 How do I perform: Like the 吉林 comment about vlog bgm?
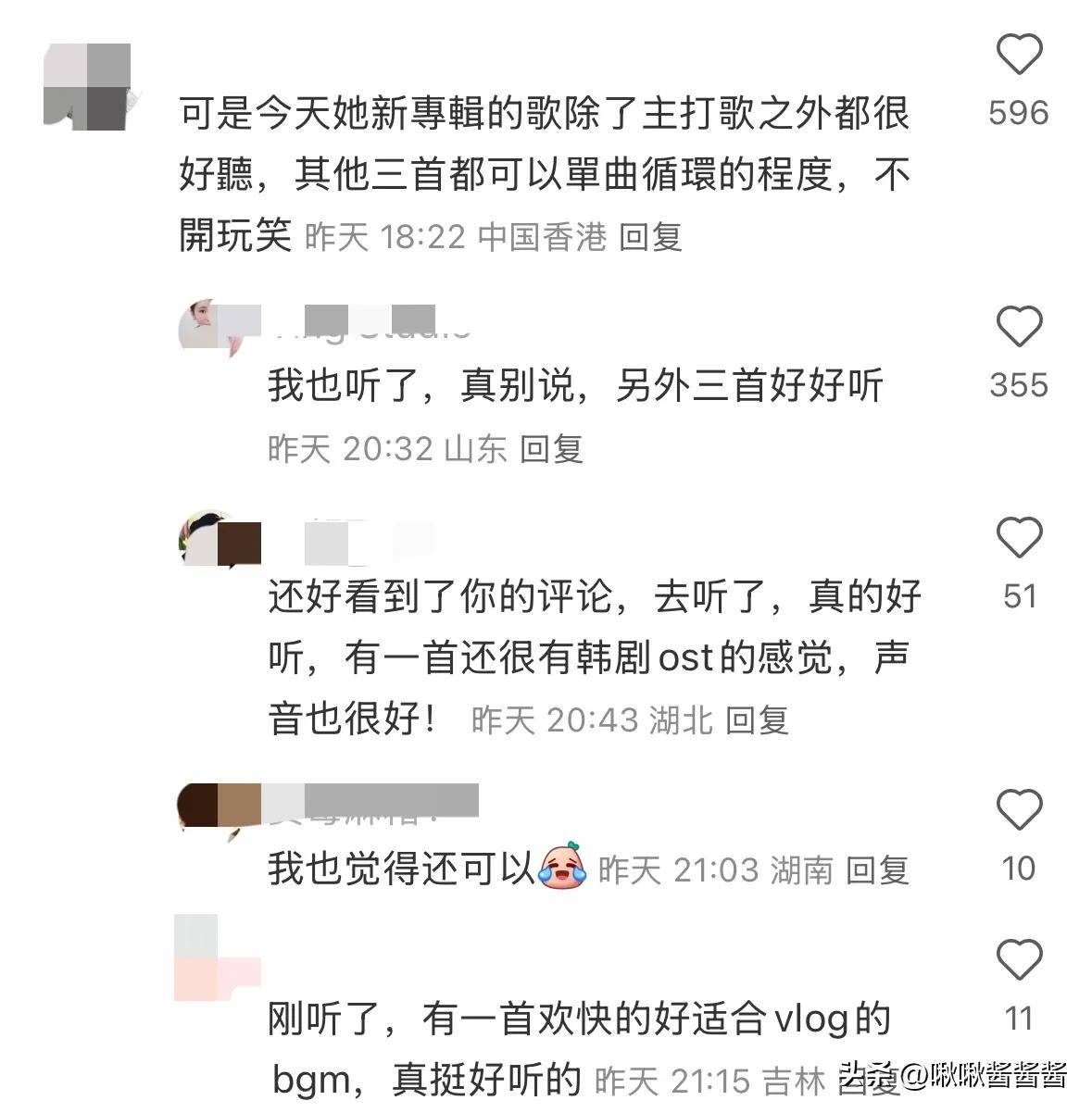coord(1019,960)
